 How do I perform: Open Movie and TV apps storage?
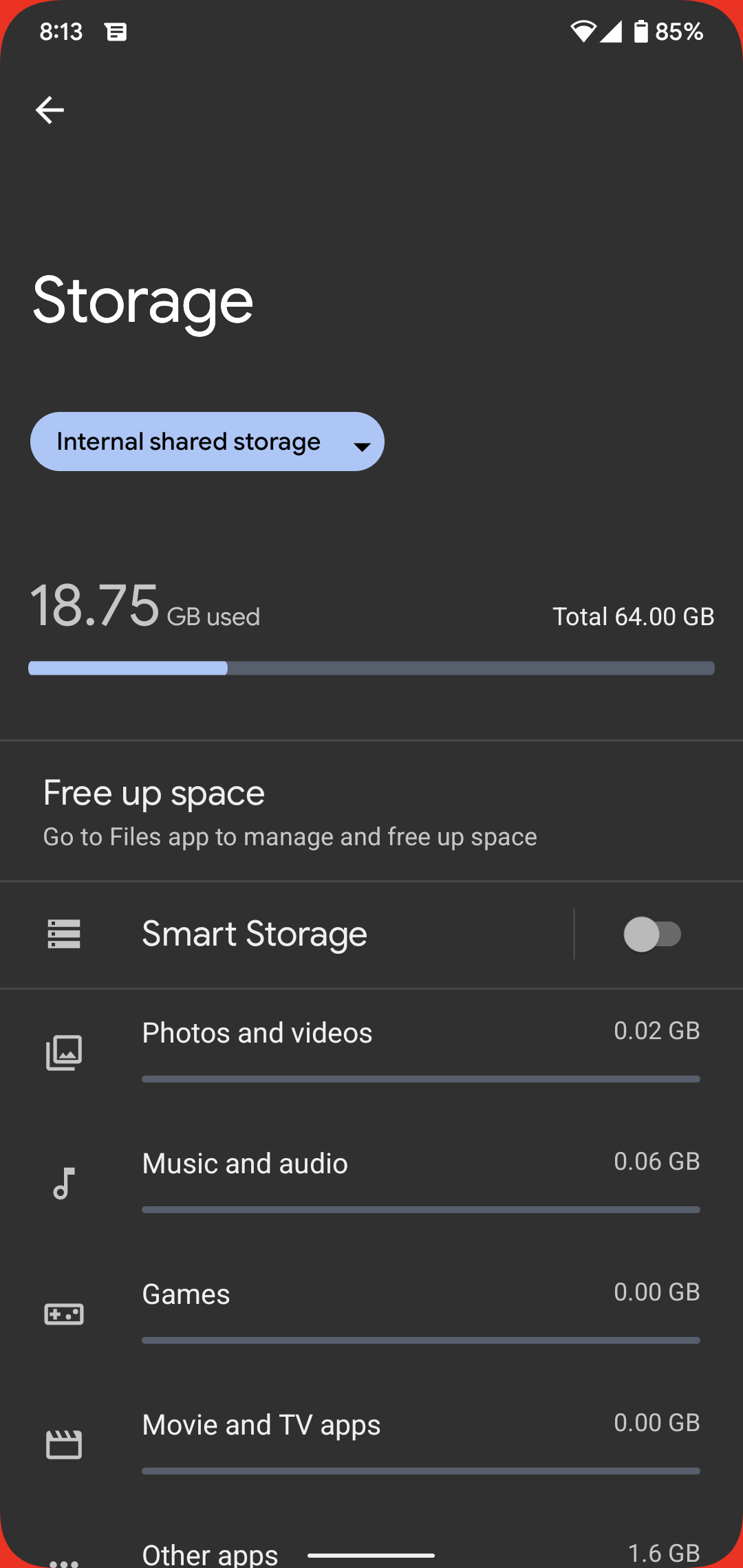(x=371, y=1446)
